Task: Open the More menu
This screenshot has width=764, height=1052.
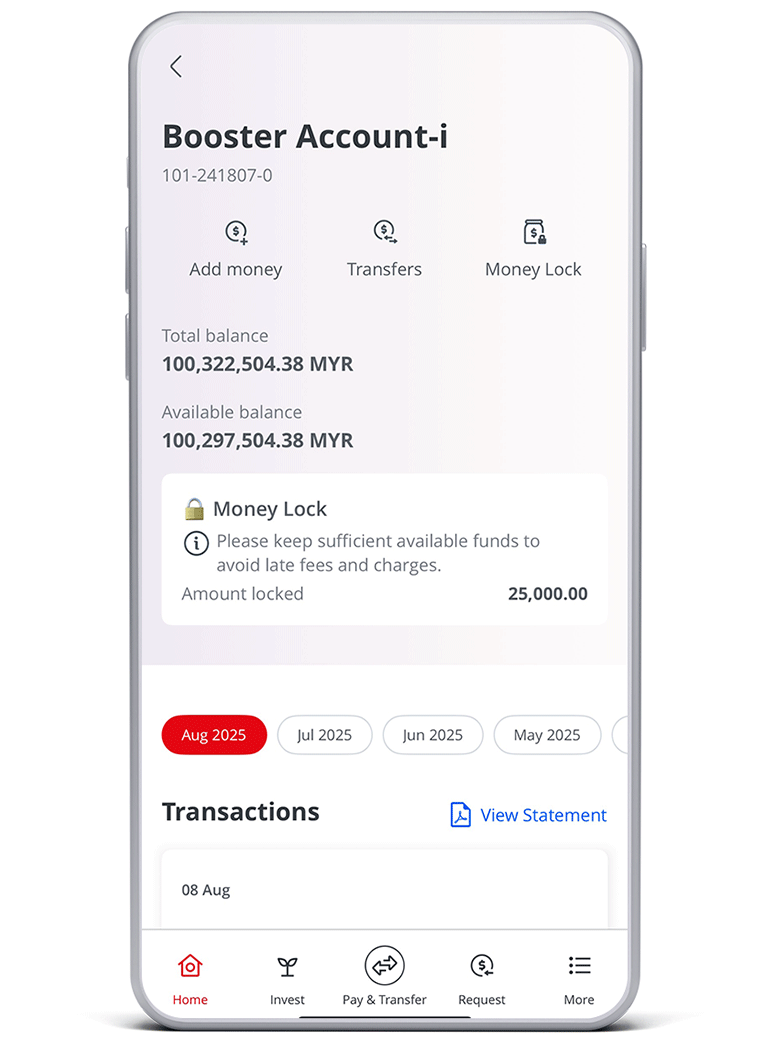Action: (x=579, y=978)
